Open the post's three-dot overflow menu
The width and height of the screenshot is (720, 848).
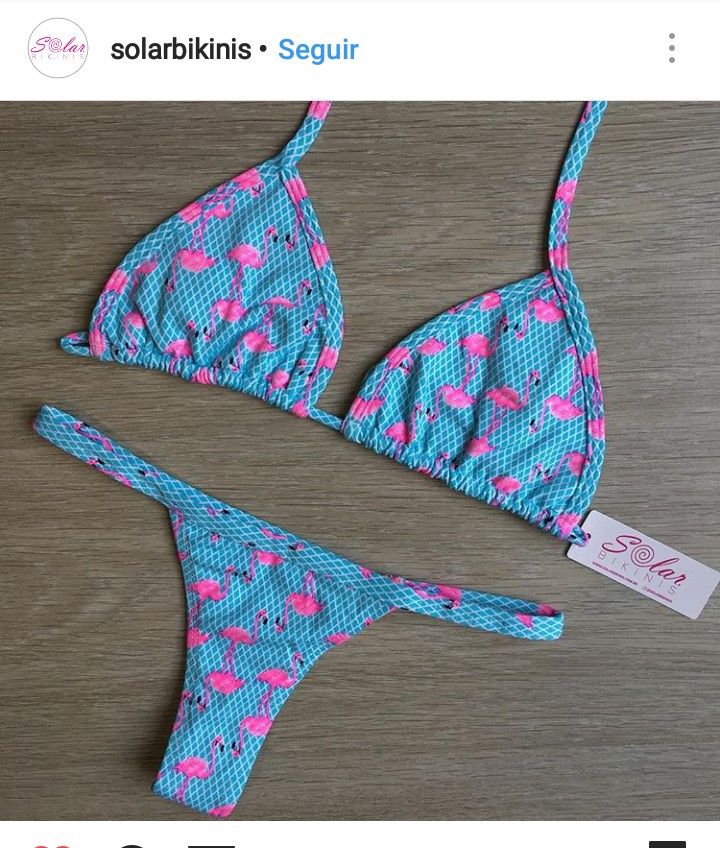click(x=672, y=48)
